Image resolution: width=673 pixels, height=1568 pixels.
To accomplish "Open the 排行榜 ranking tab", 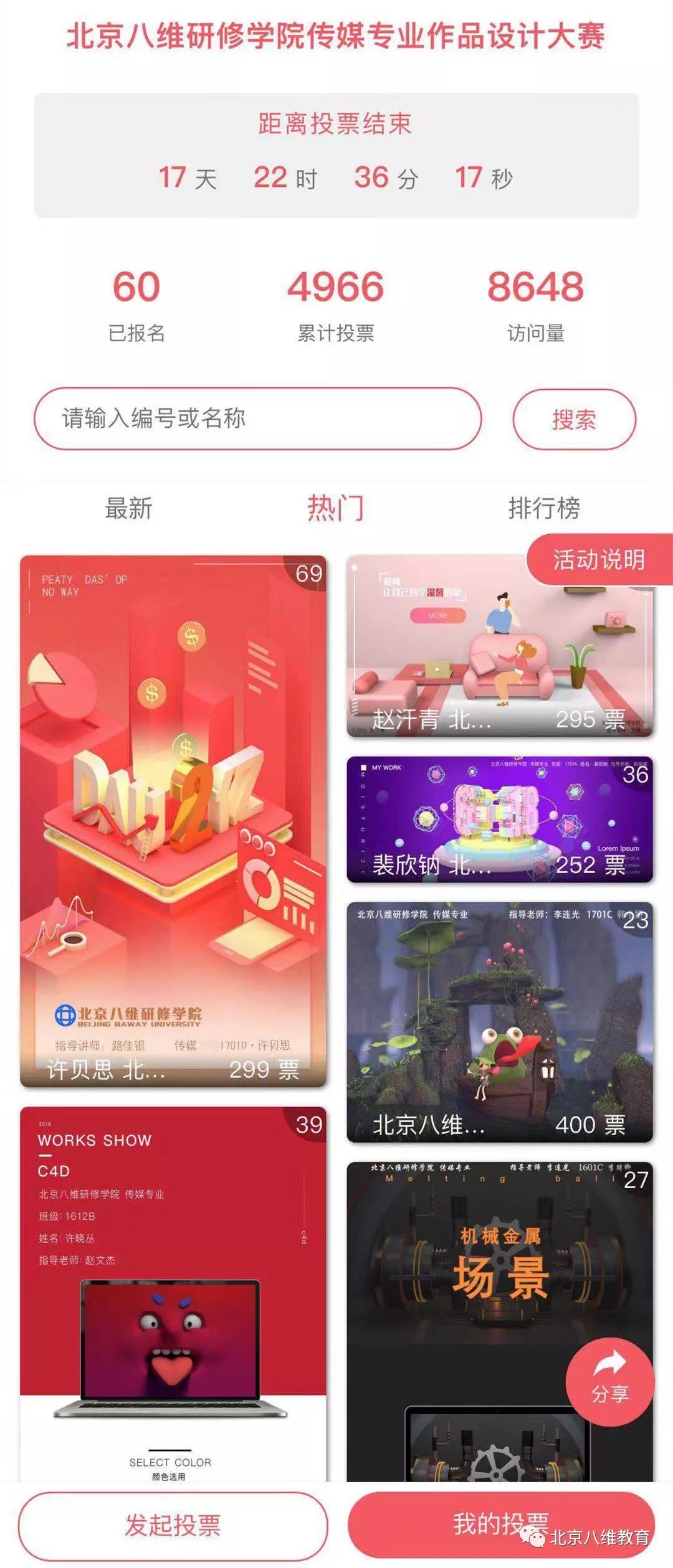I will point(544,508).
